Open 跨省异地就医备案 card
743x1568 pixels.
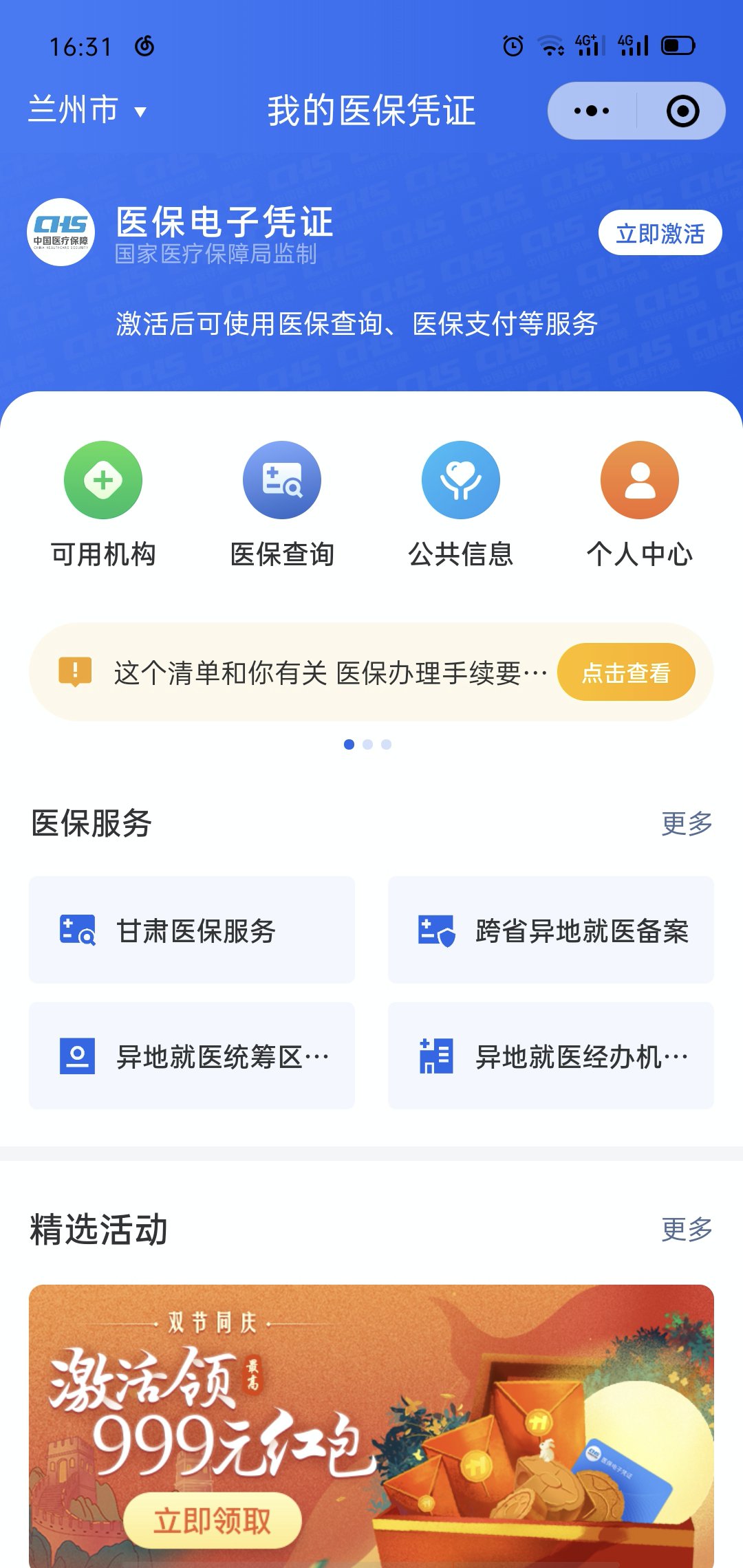551,930
